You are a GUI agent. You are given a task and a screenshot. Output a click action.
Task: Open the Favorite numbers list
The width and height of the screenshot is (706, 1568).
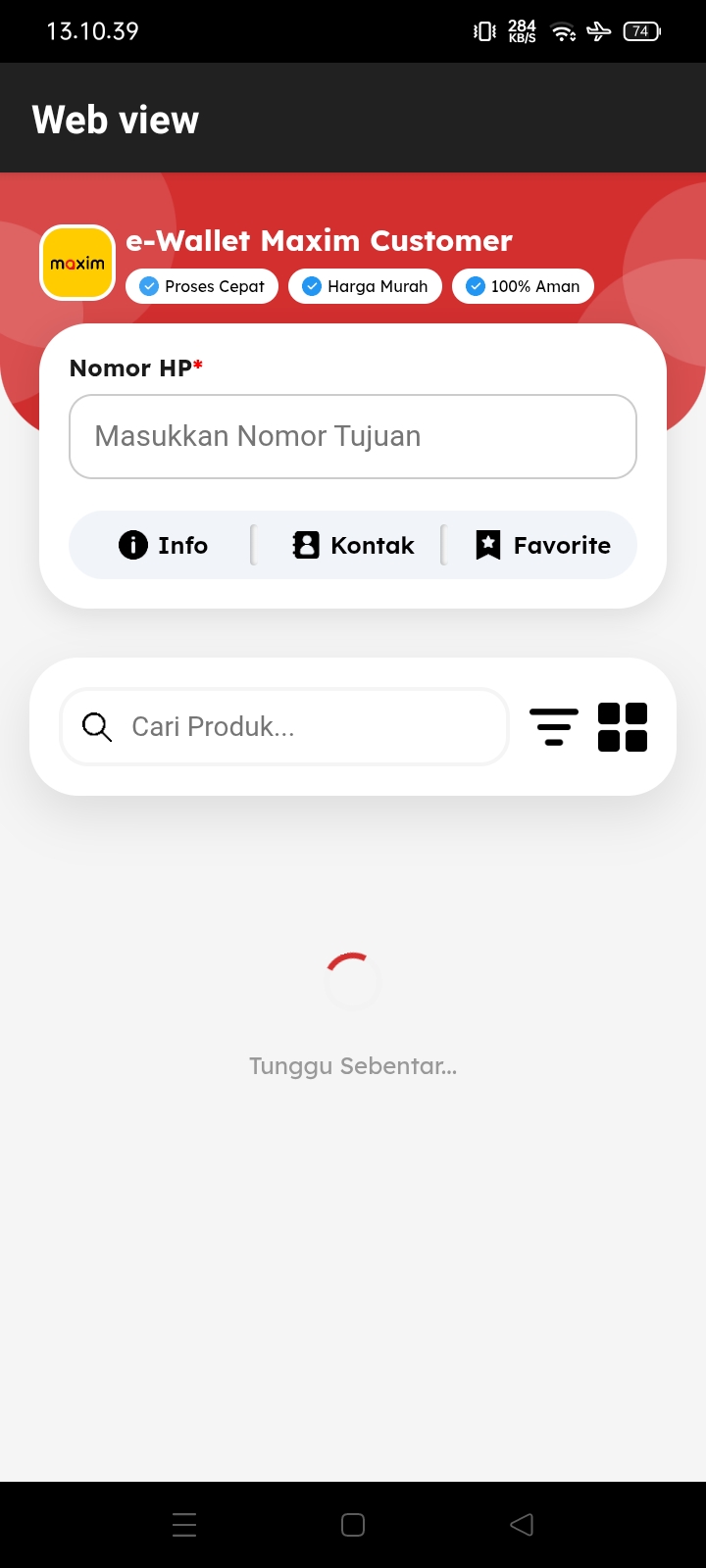[x=542, y=545]
